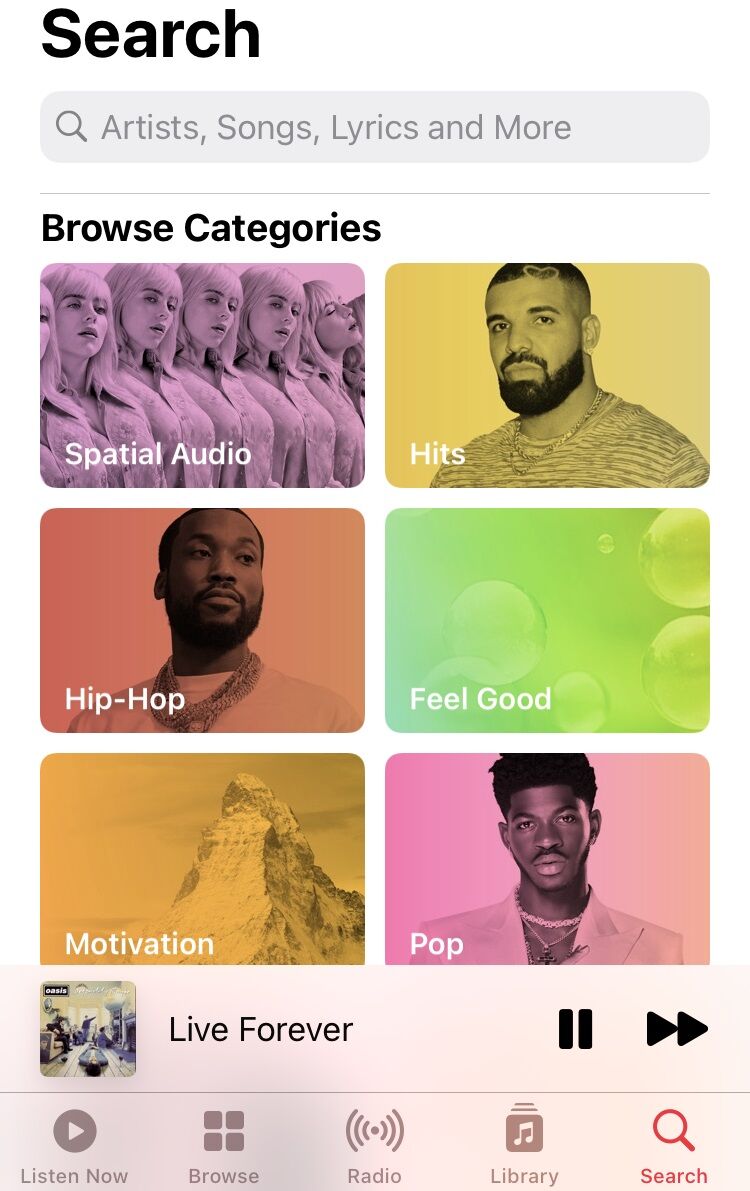Open the Live Forever mini player

coord(261,1029)
